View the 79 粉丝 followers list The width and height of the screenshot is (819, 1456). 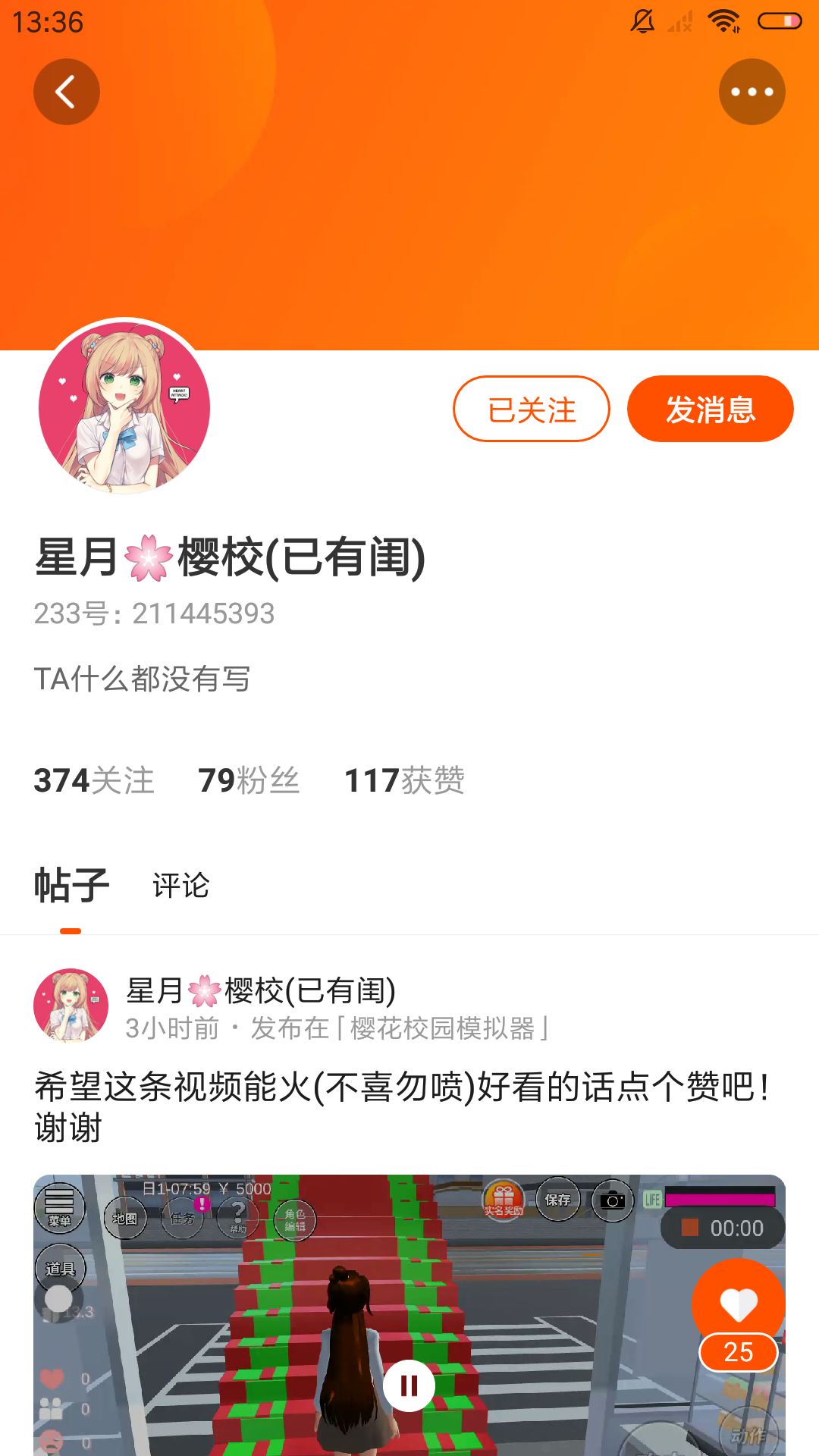click(249, 780)
